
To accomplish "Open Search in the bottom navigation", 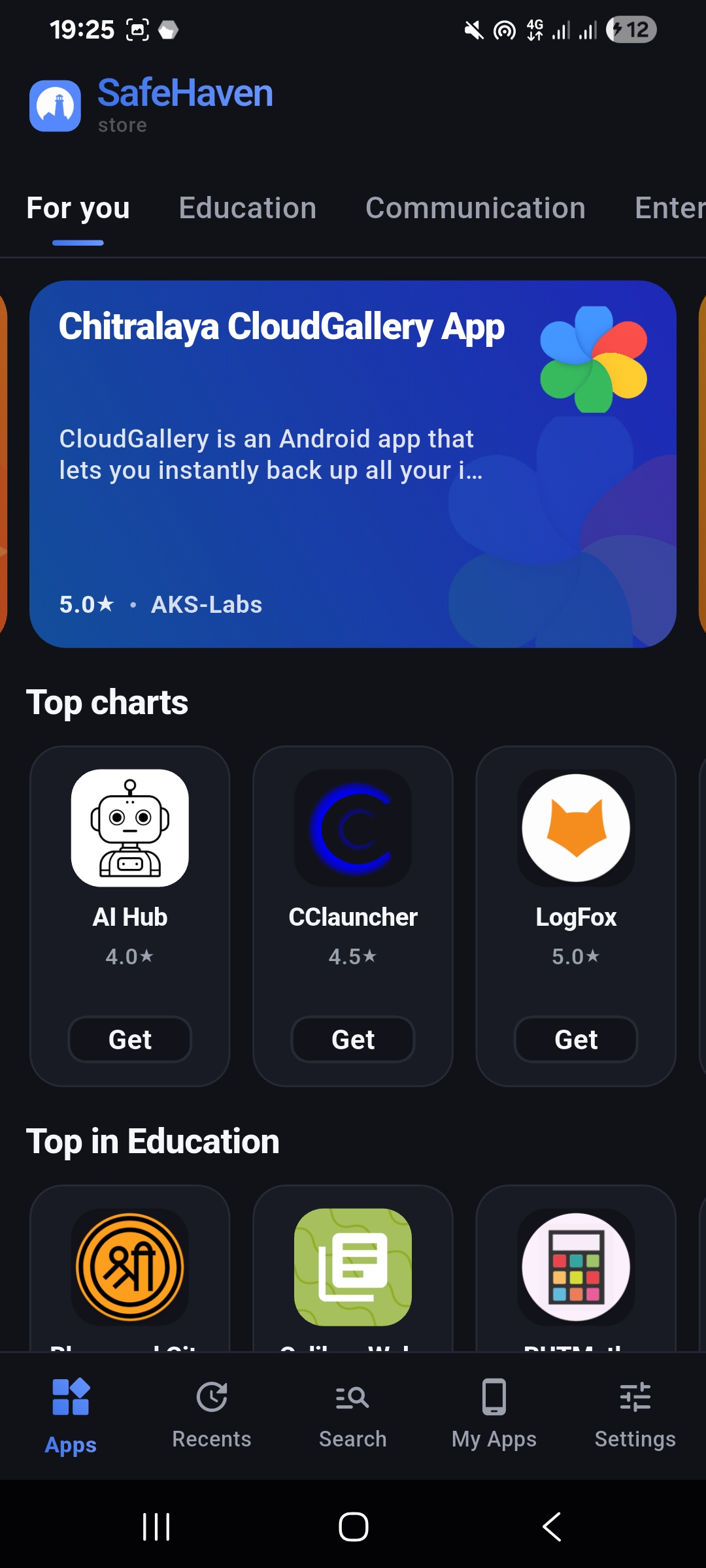I will (353, 1414).
